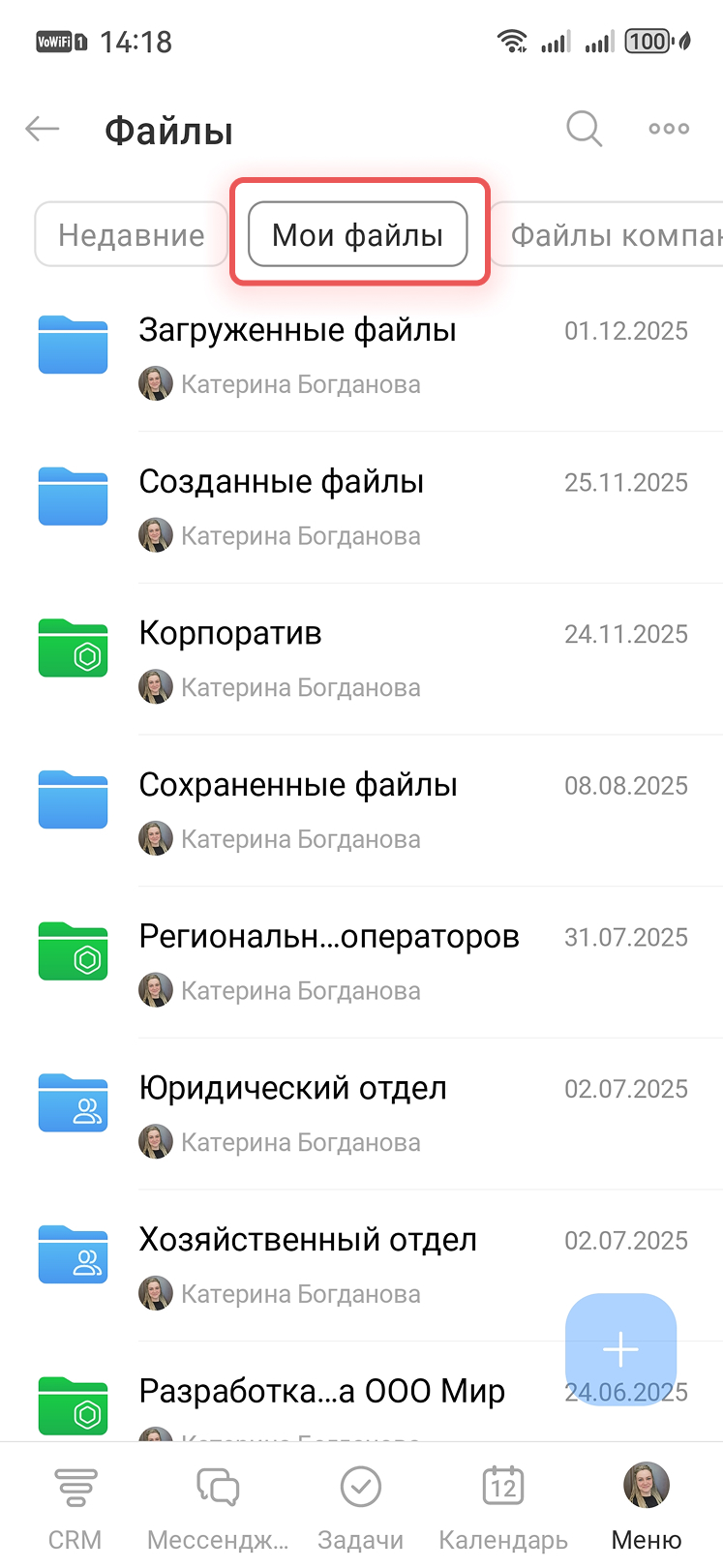Go back using the arrow icon
Image resolution: width=723 pixels, height=1568 pixels.
(x=43, y=129)
